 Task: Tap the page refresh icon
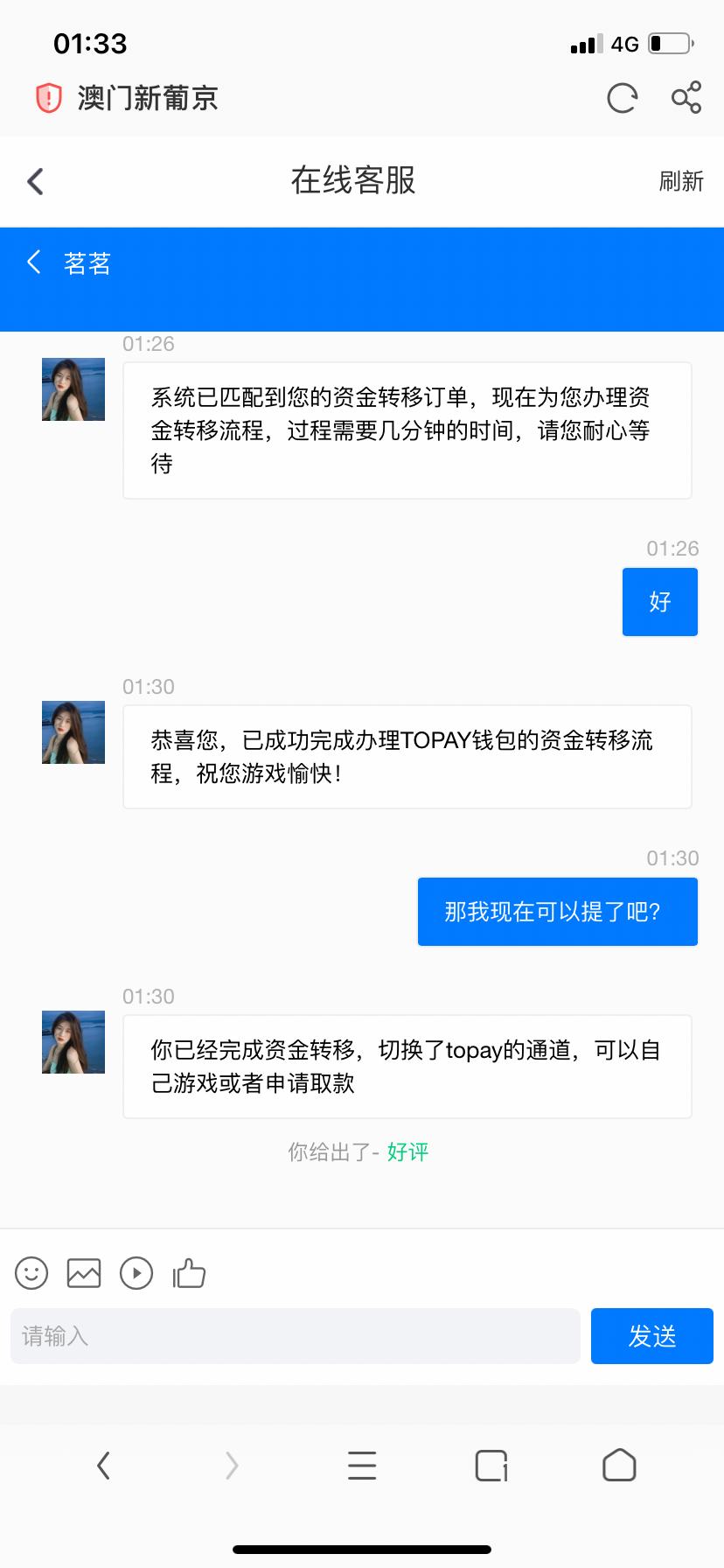click(x=621, y=99)
